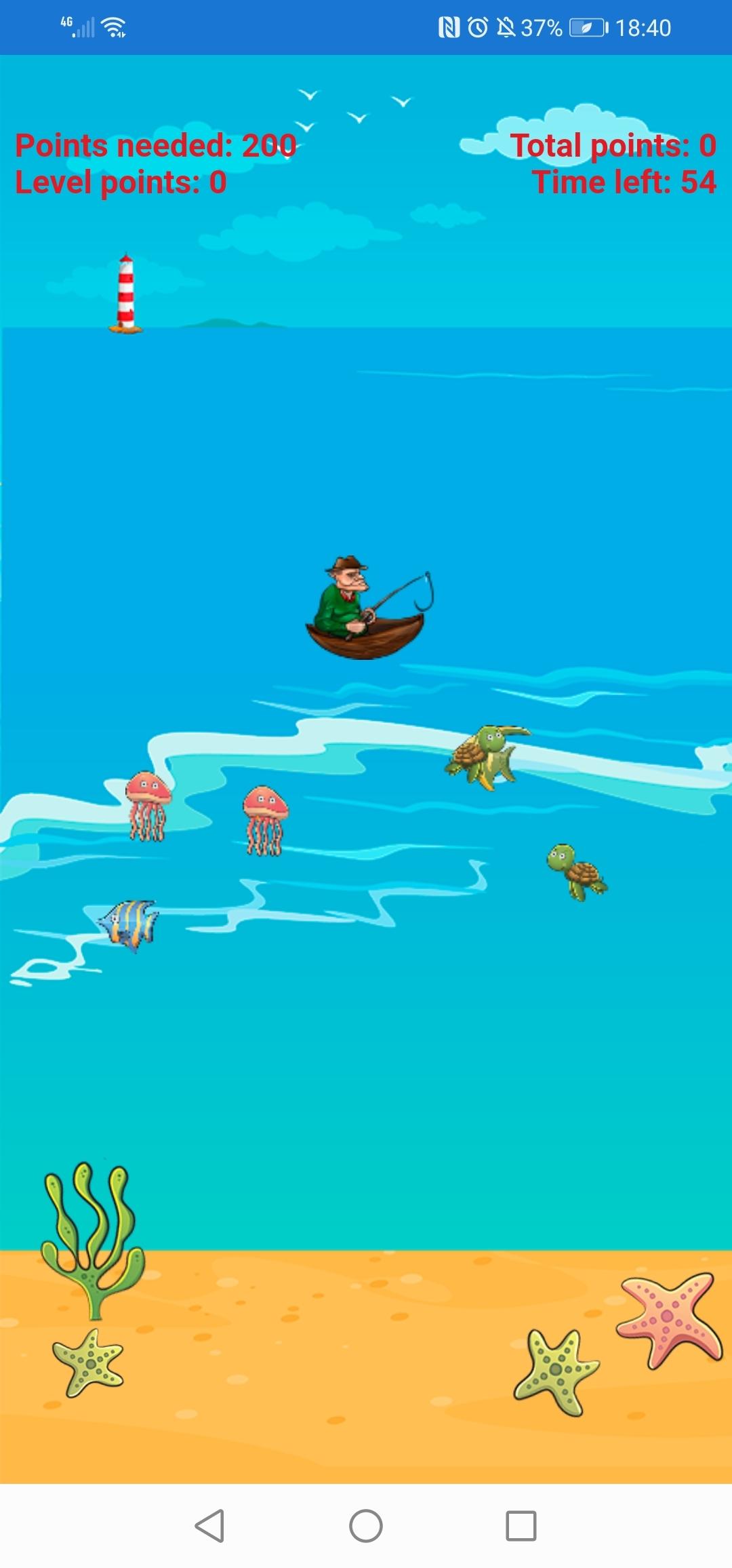
Task: Tap the lighthouse on the horizon
Action: [x=125, y=292]
